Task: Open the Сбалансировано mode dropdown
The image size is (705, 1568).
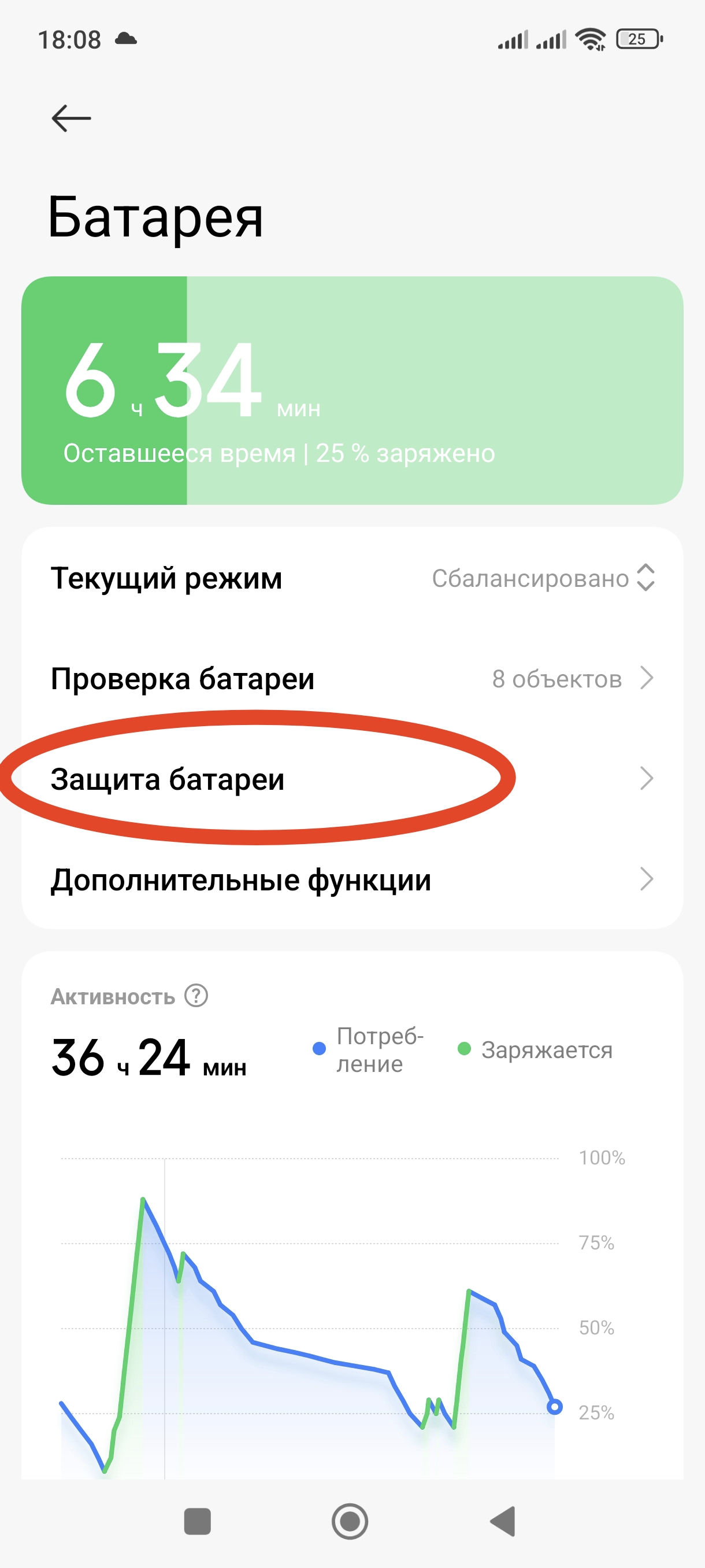Action: (541, 578)
